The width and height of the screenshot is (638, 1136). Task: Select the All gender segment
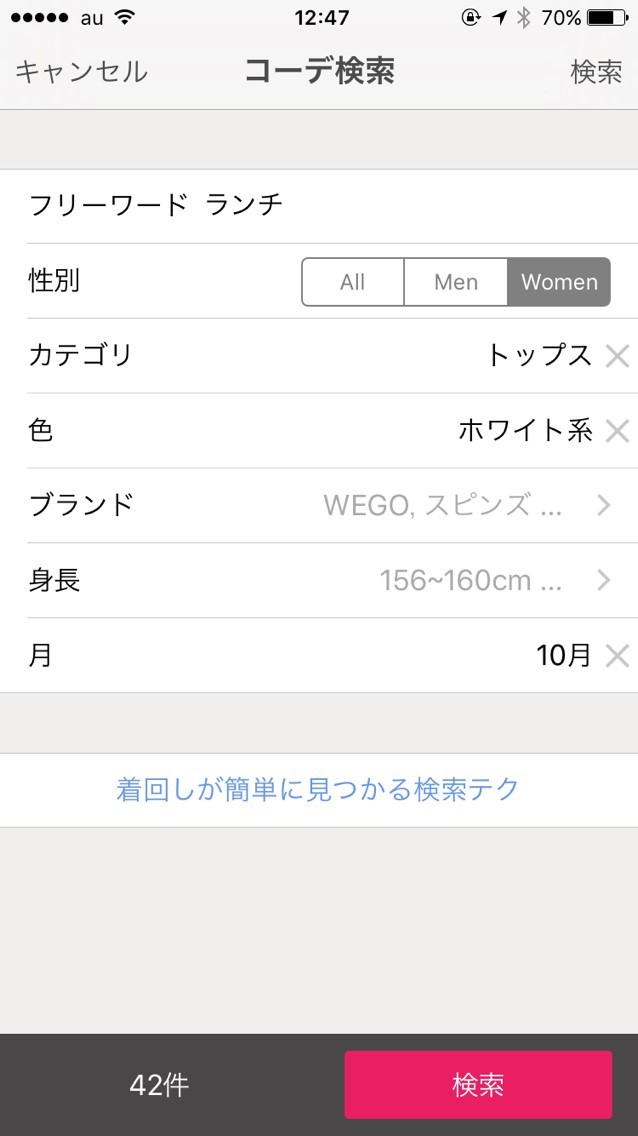[352, 282]
